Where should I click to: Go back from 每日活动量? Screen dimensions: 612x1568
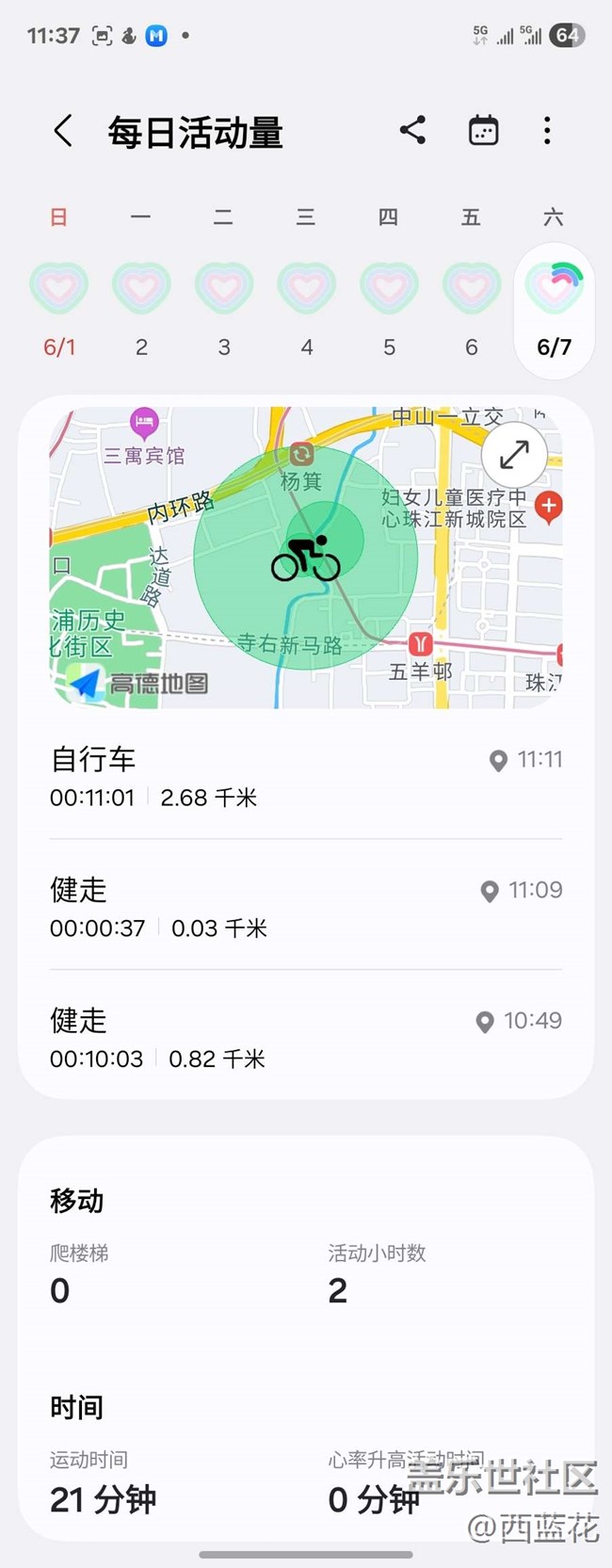[63, 131]
